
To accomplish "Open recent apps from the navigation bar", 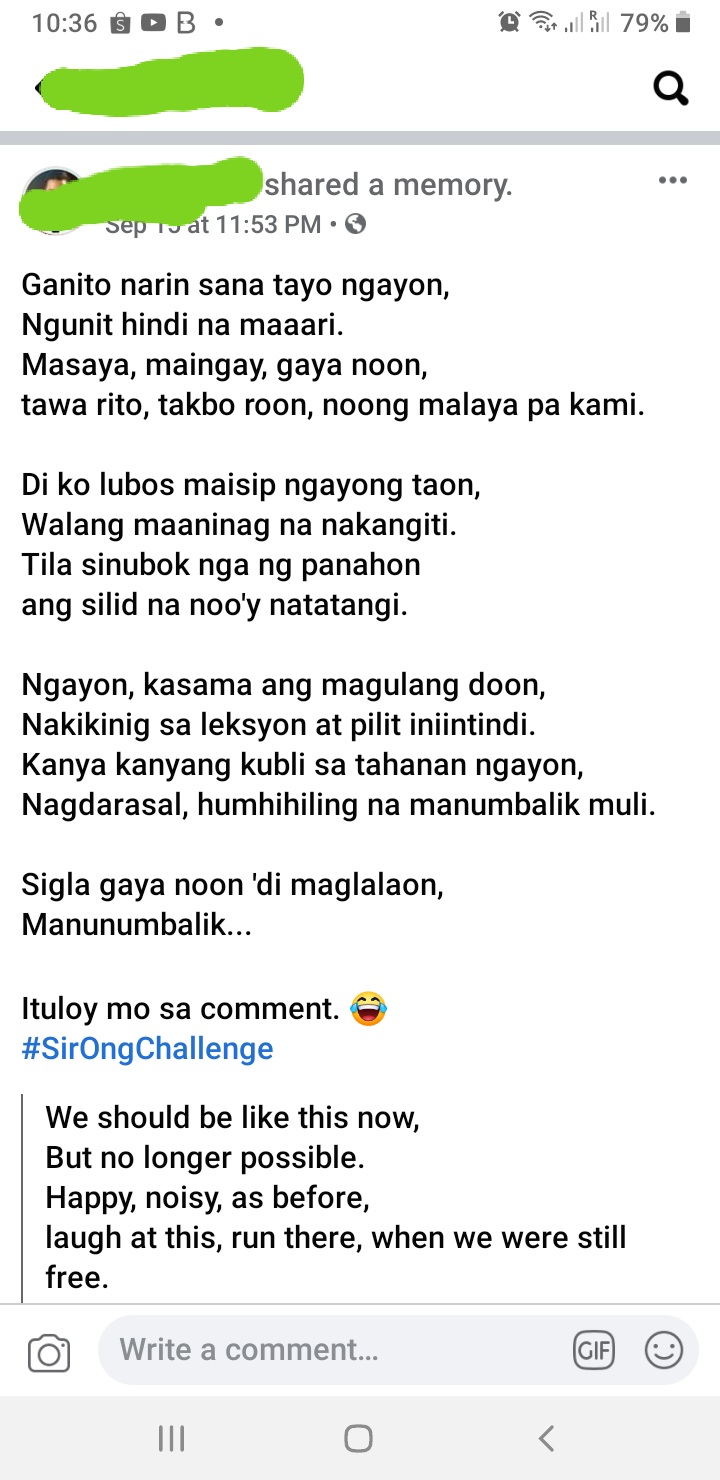I will 172,1438.
